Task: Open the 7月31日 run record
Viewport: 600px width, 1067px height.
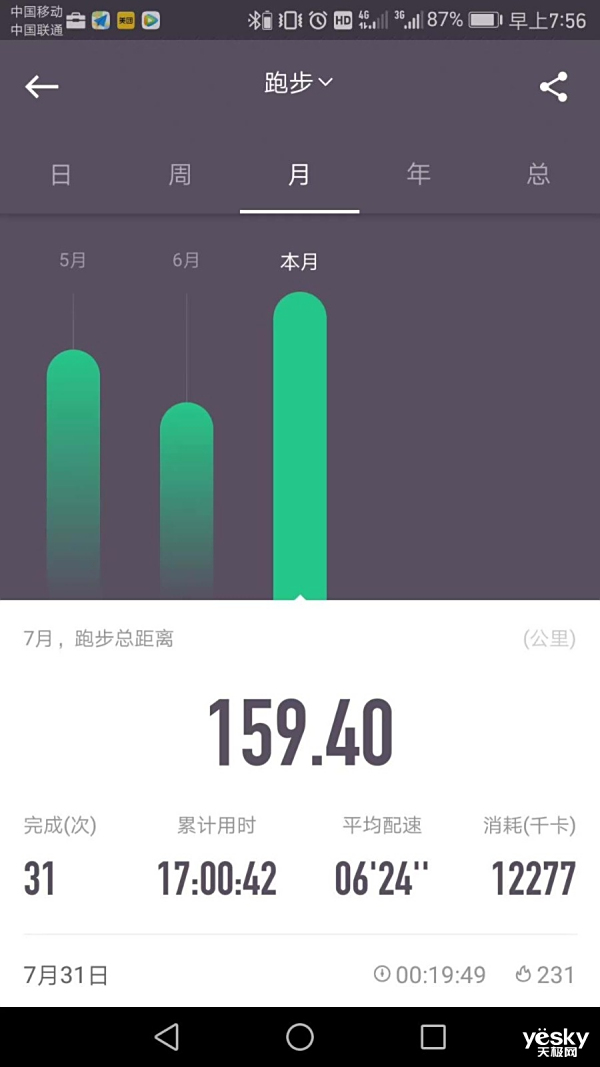Action: (x=300, y=974)
